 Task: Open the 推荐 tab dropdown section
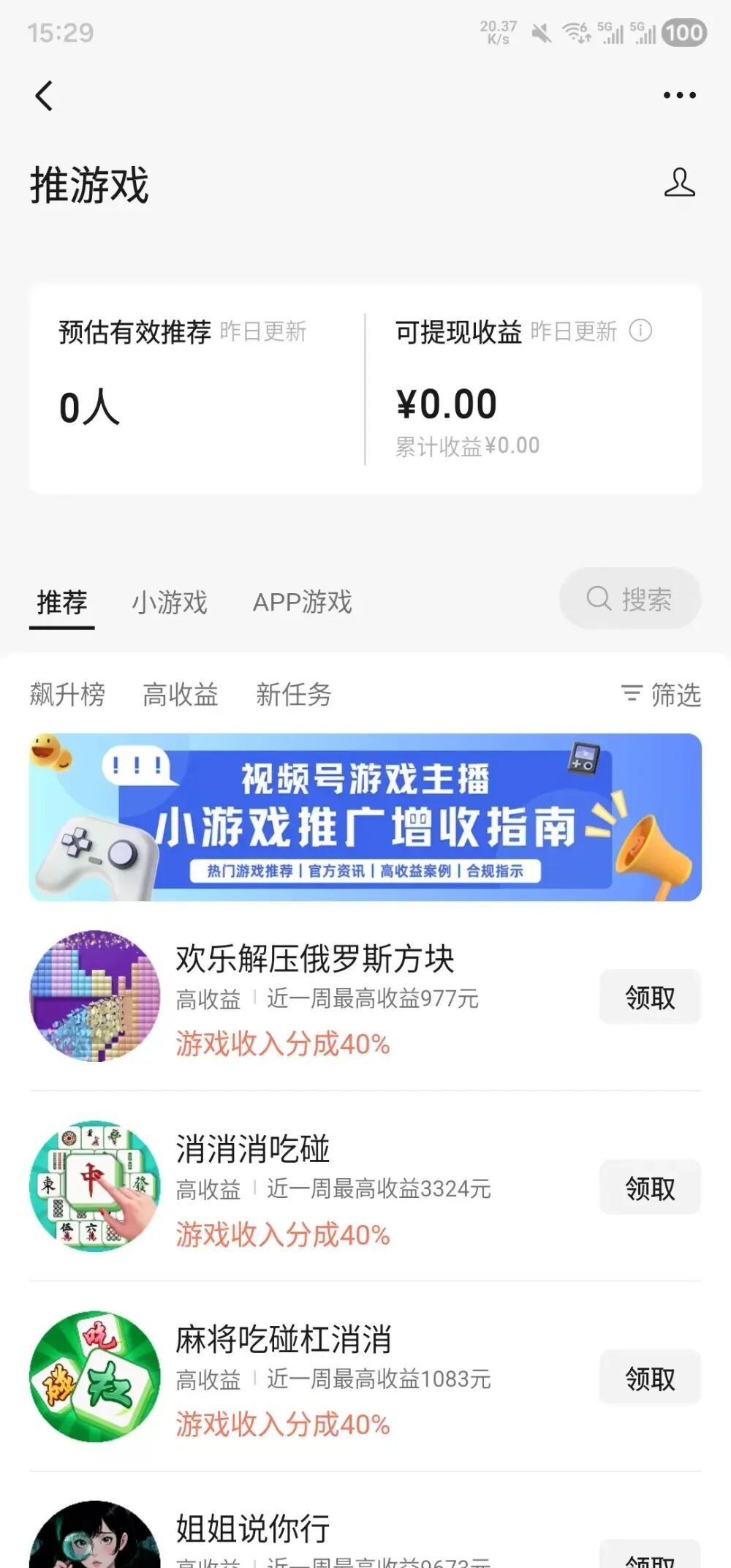62,603
